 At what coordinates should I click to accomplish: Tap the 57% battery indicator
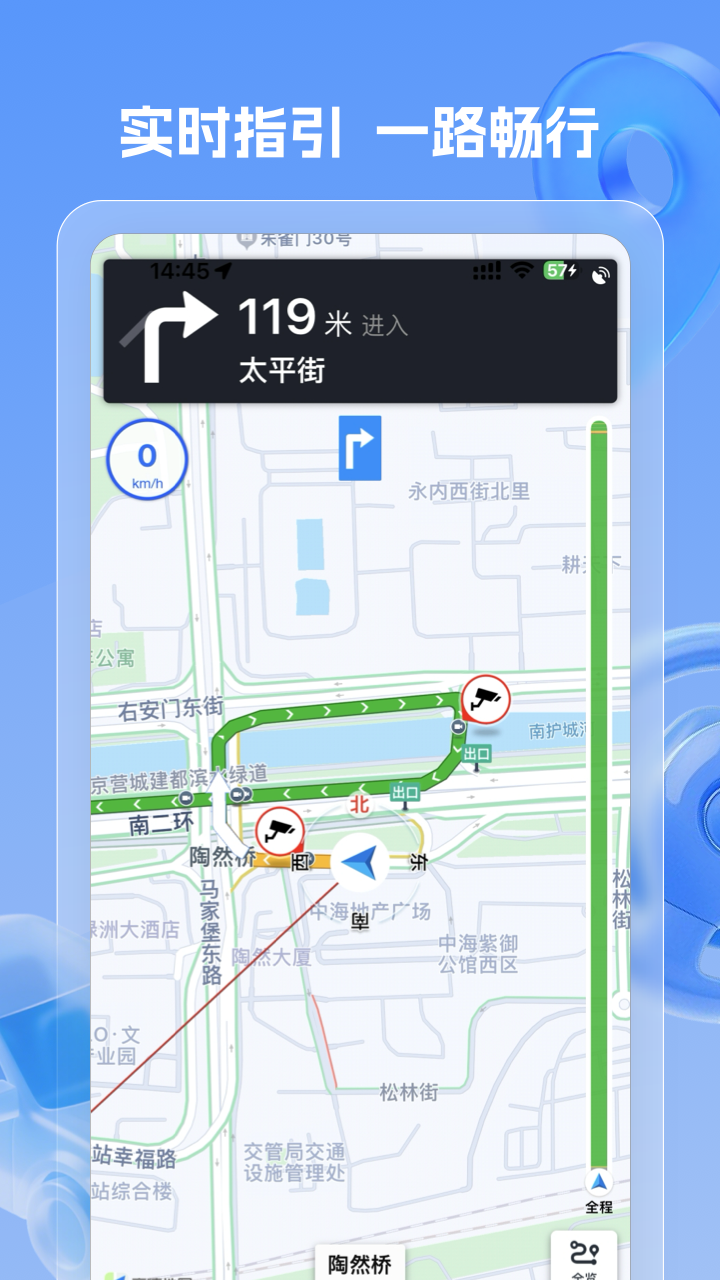coord(558,270)
